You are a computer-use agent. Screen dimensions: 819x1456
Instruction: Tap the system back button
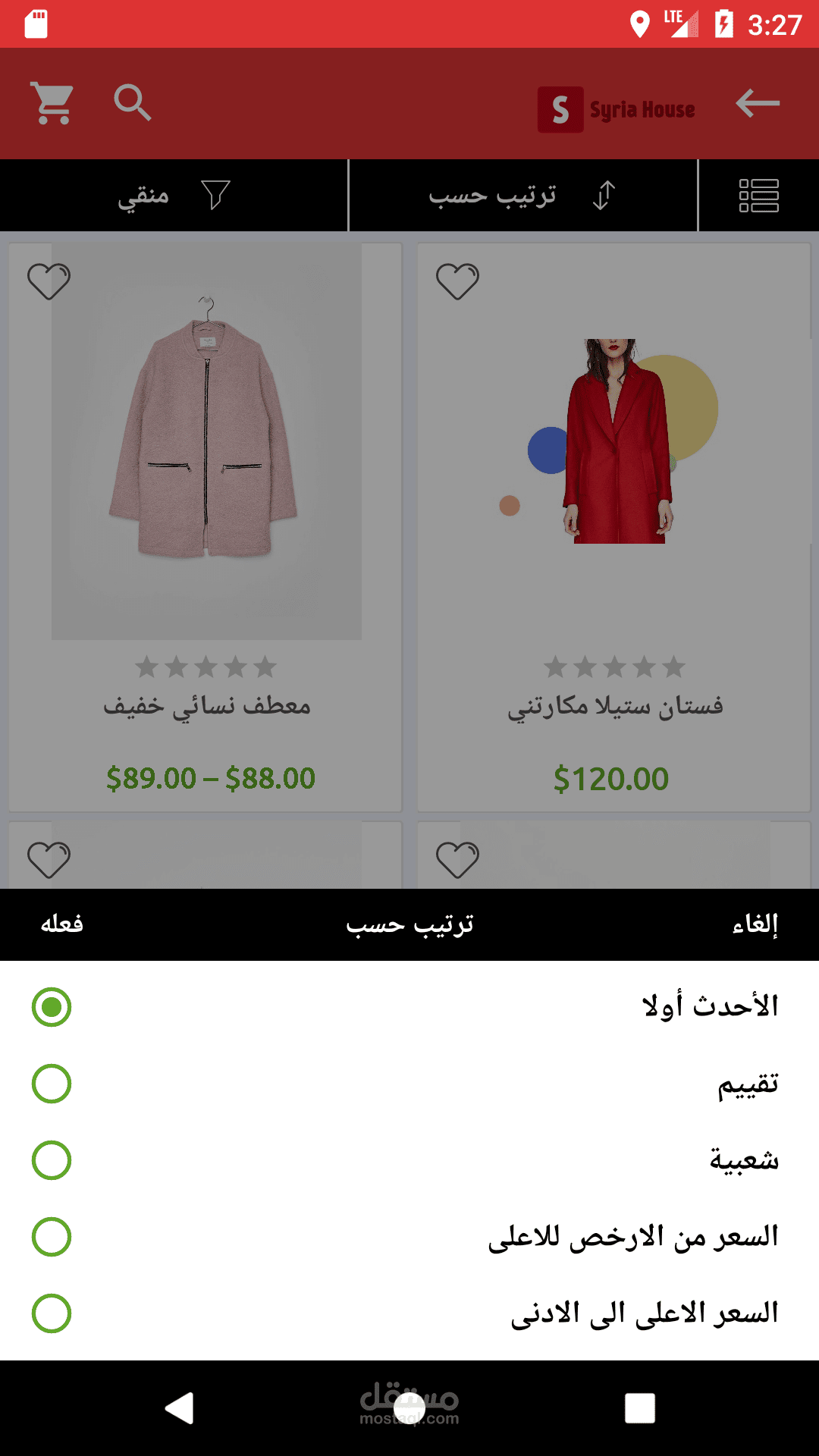tap(180, 1408)
